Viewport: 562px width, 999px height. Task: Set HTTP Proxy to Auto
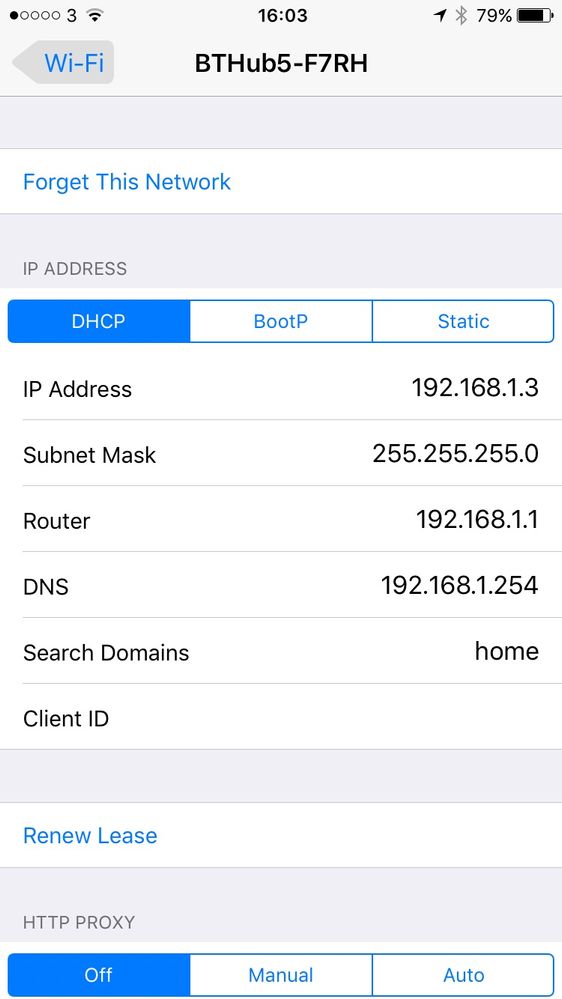pyautogui.click(x=463, y=975)
